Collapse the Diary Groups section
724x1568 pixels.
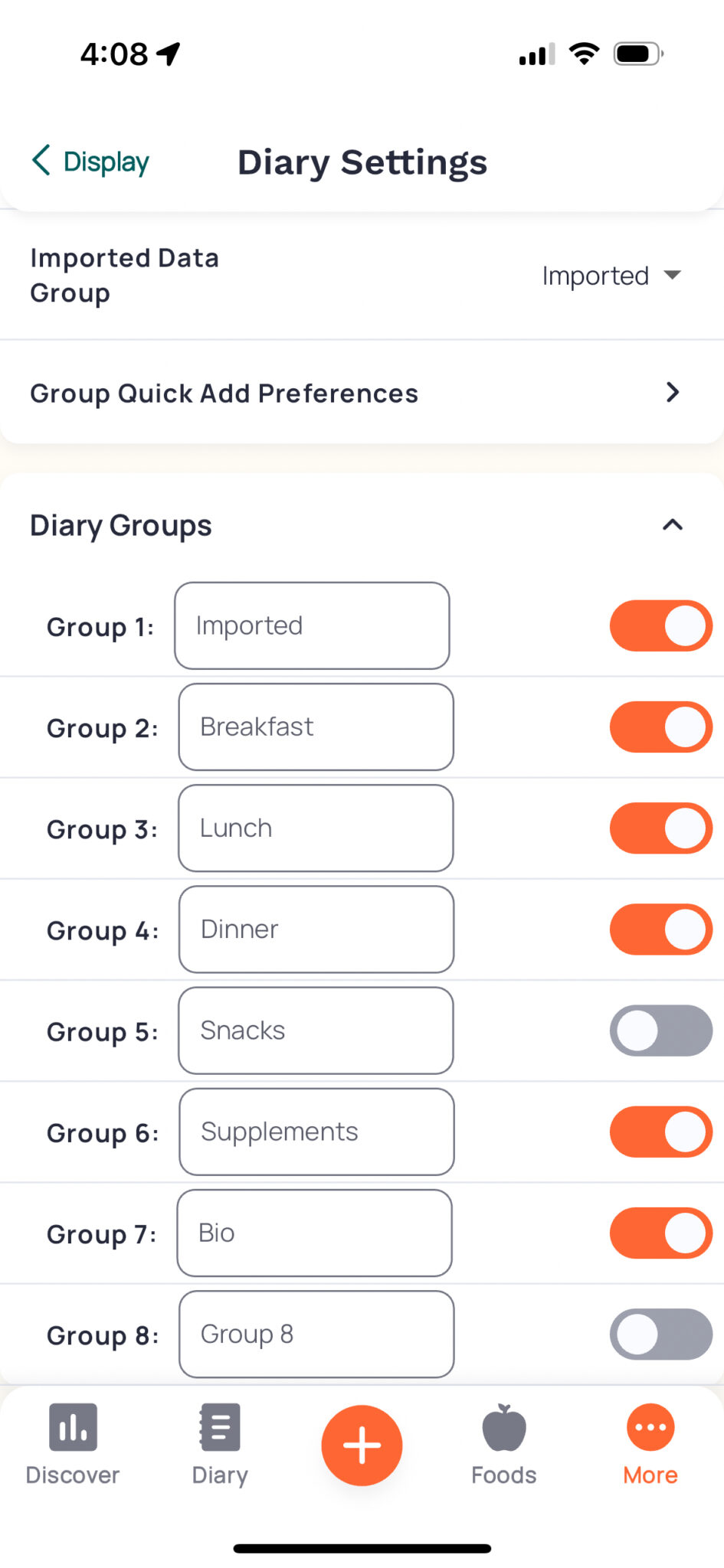pos(672,525)
